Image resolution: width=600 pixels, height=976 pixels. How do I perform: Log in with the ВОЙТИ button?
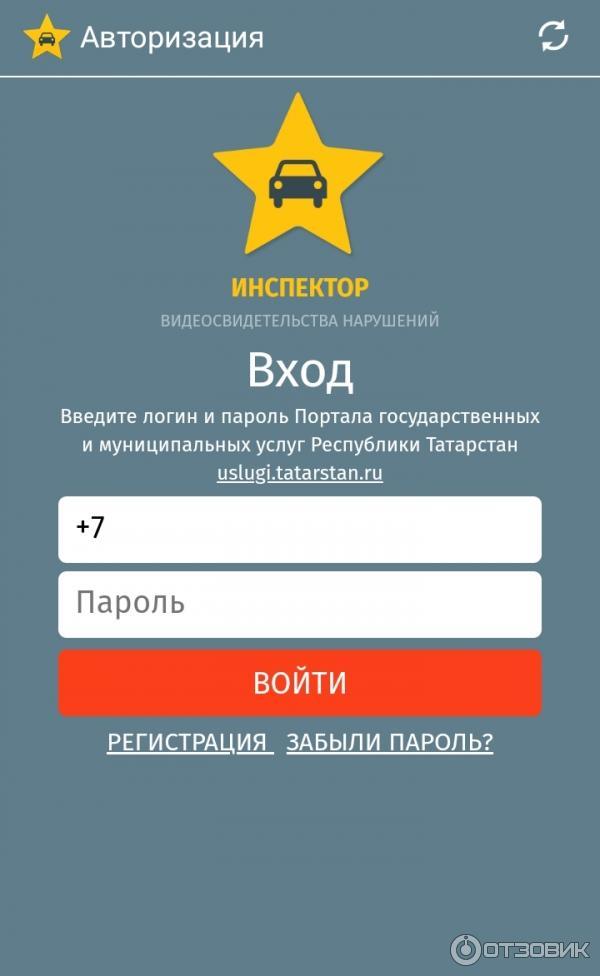click(x=300, y=683)
